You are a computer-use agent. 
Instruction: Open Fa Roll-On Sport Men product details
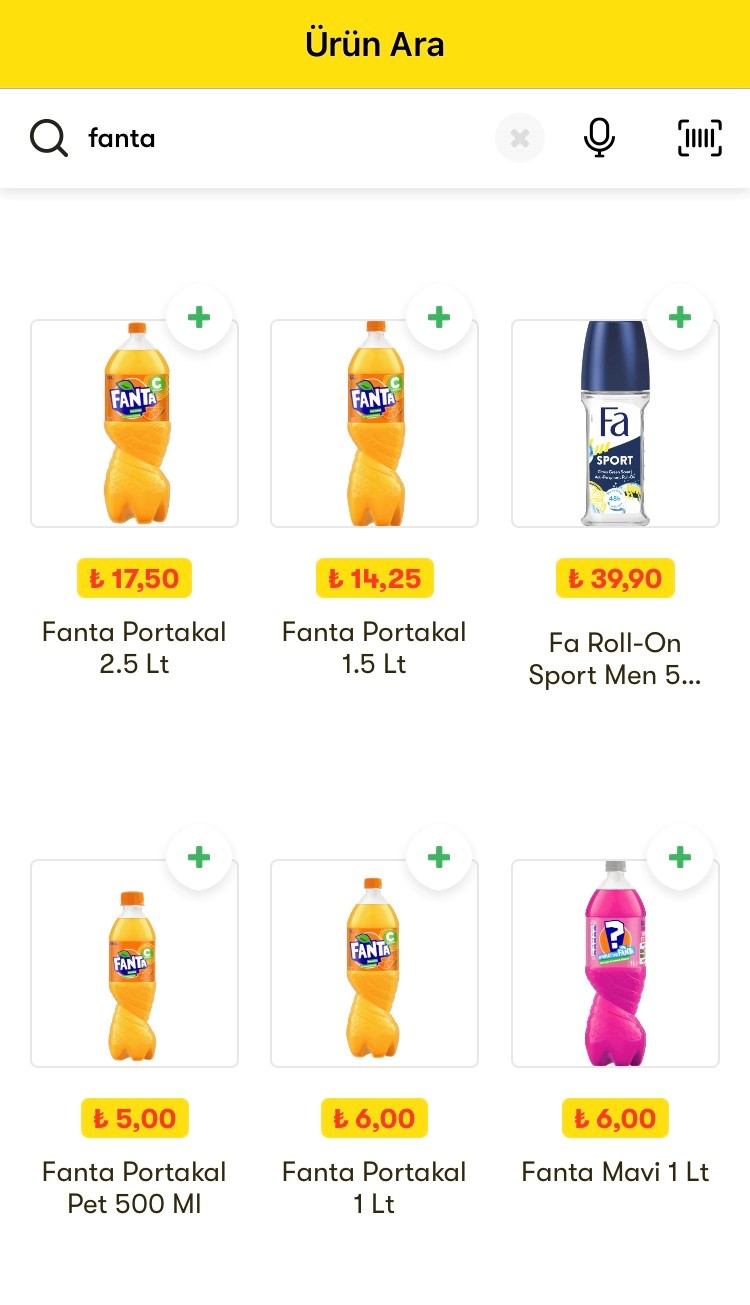pos(615,424)
